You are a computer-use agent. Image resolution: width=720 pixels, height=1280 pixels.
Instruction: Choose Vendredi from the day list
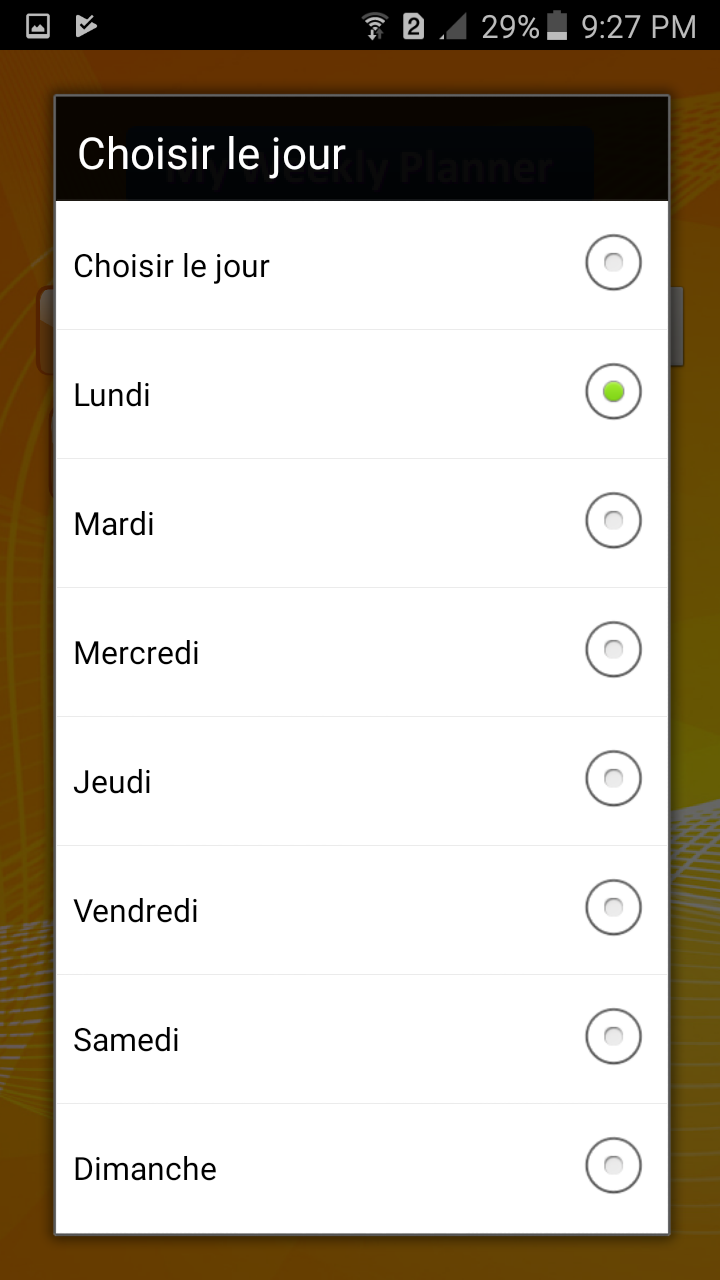(362, 910)
